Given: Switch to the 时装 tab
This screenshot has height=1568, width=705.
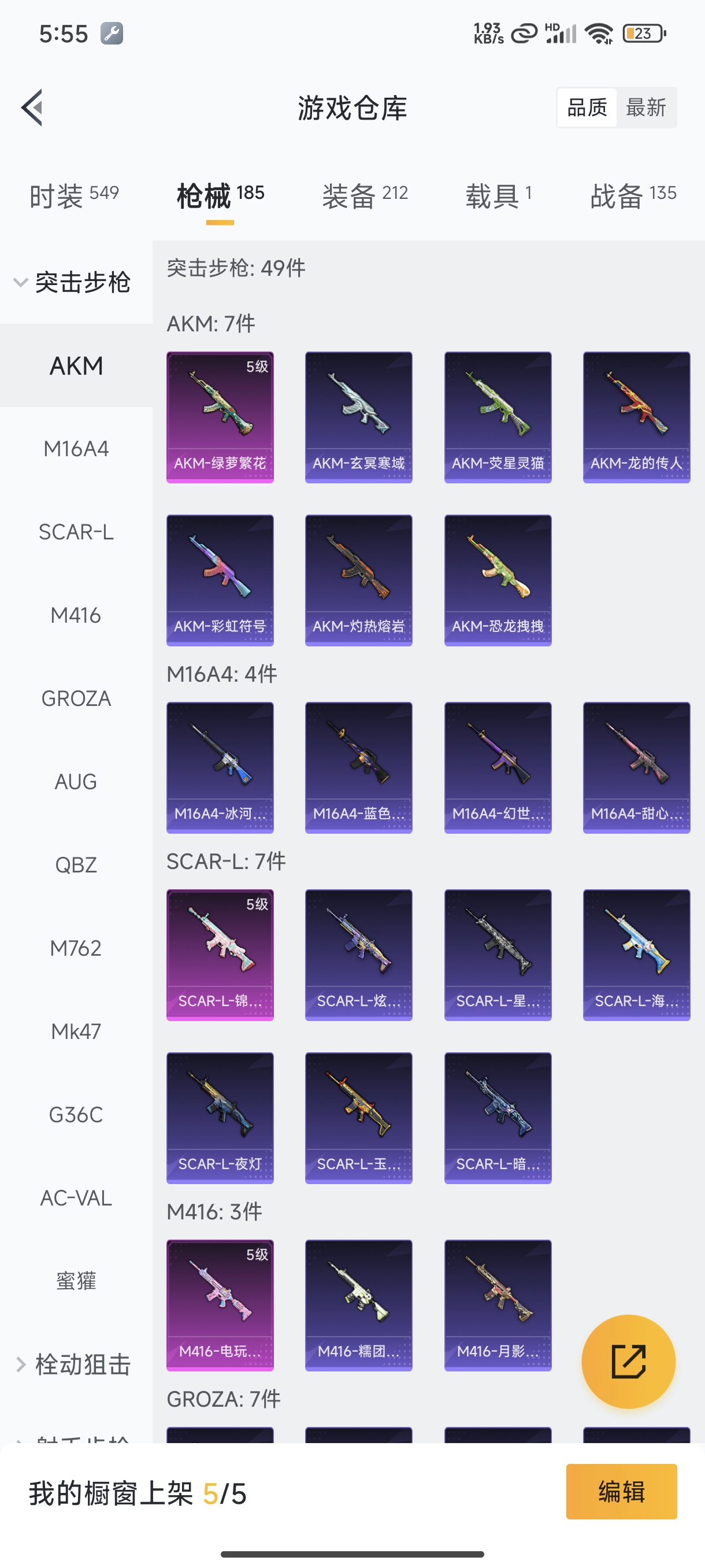Looking at the screenshot, I should pyautogui.click(x=74, y=195).
